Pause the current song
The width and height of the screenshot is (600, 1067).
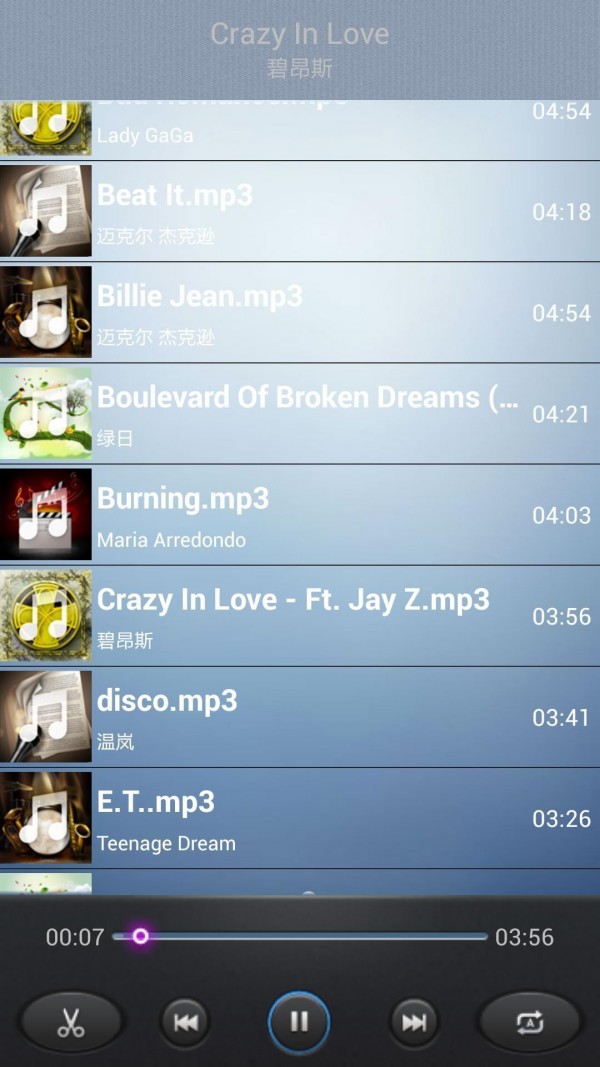299,1021
